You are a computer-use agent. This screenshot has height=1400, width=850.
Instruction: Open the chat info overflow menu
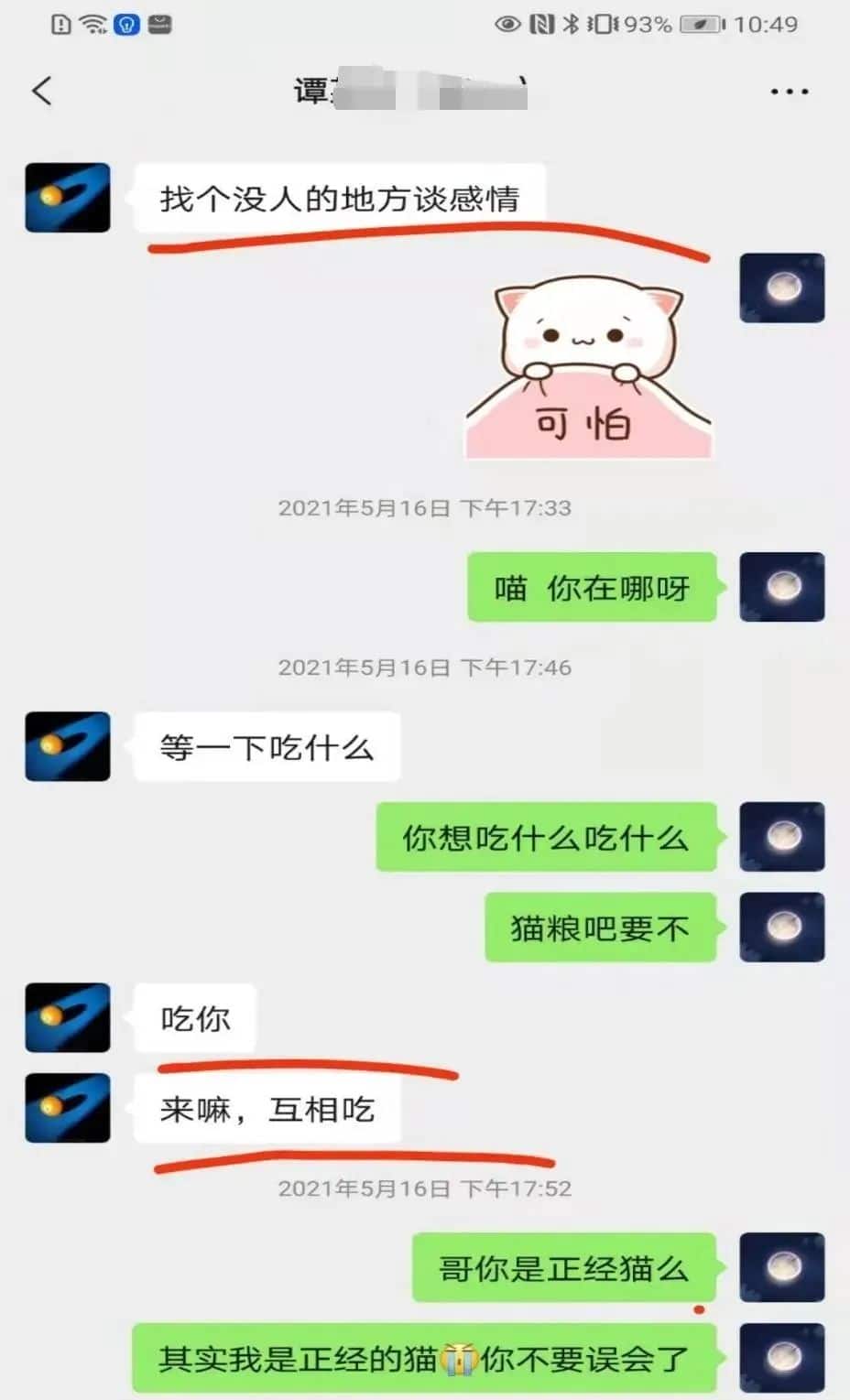(x=789, y=92)
